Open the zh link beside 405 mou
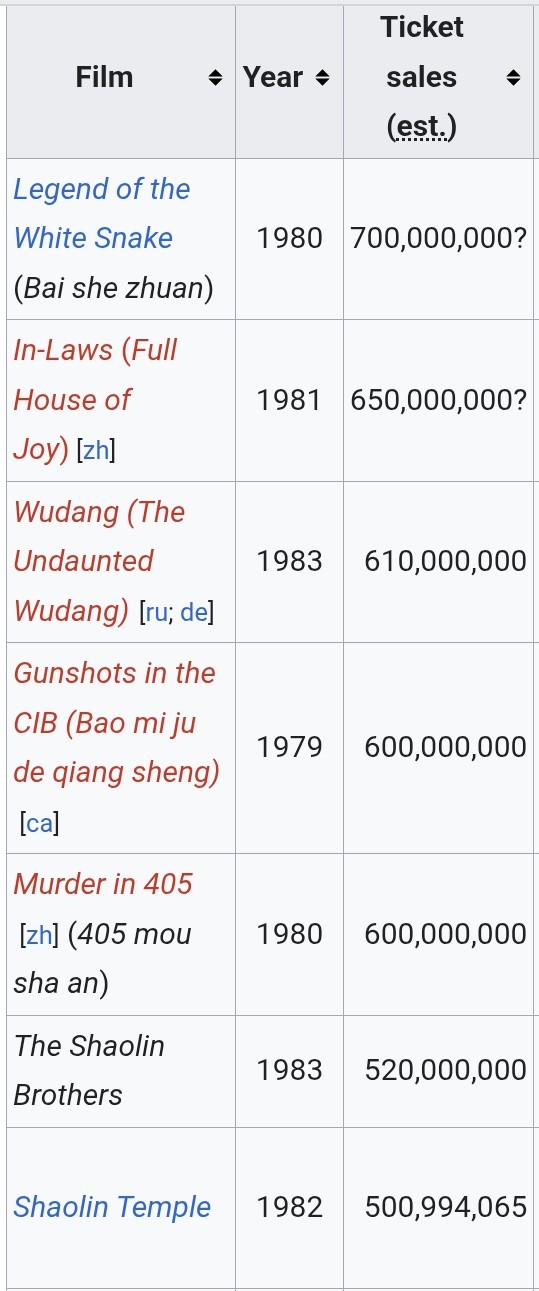 point(39,935)
